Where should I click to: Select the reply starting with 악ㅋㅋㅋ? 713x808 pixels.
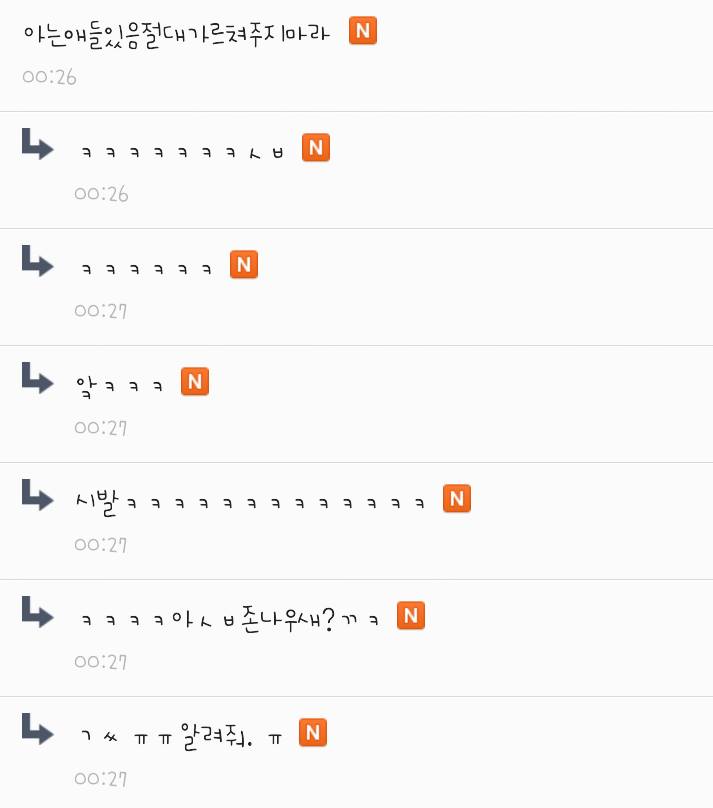pos(120,384)
